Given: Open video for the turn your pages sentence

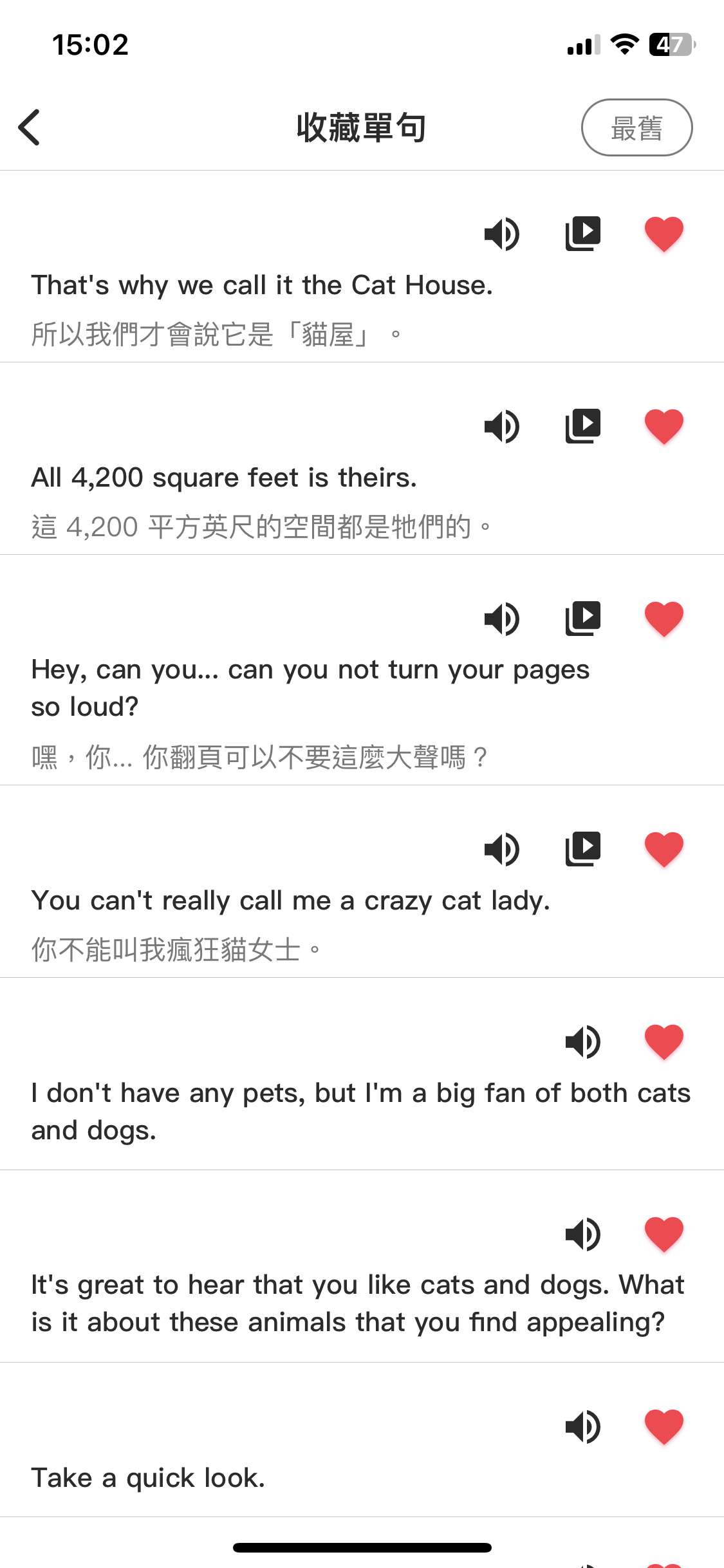Looking at the screenshot, I should (x=582, y=619).
